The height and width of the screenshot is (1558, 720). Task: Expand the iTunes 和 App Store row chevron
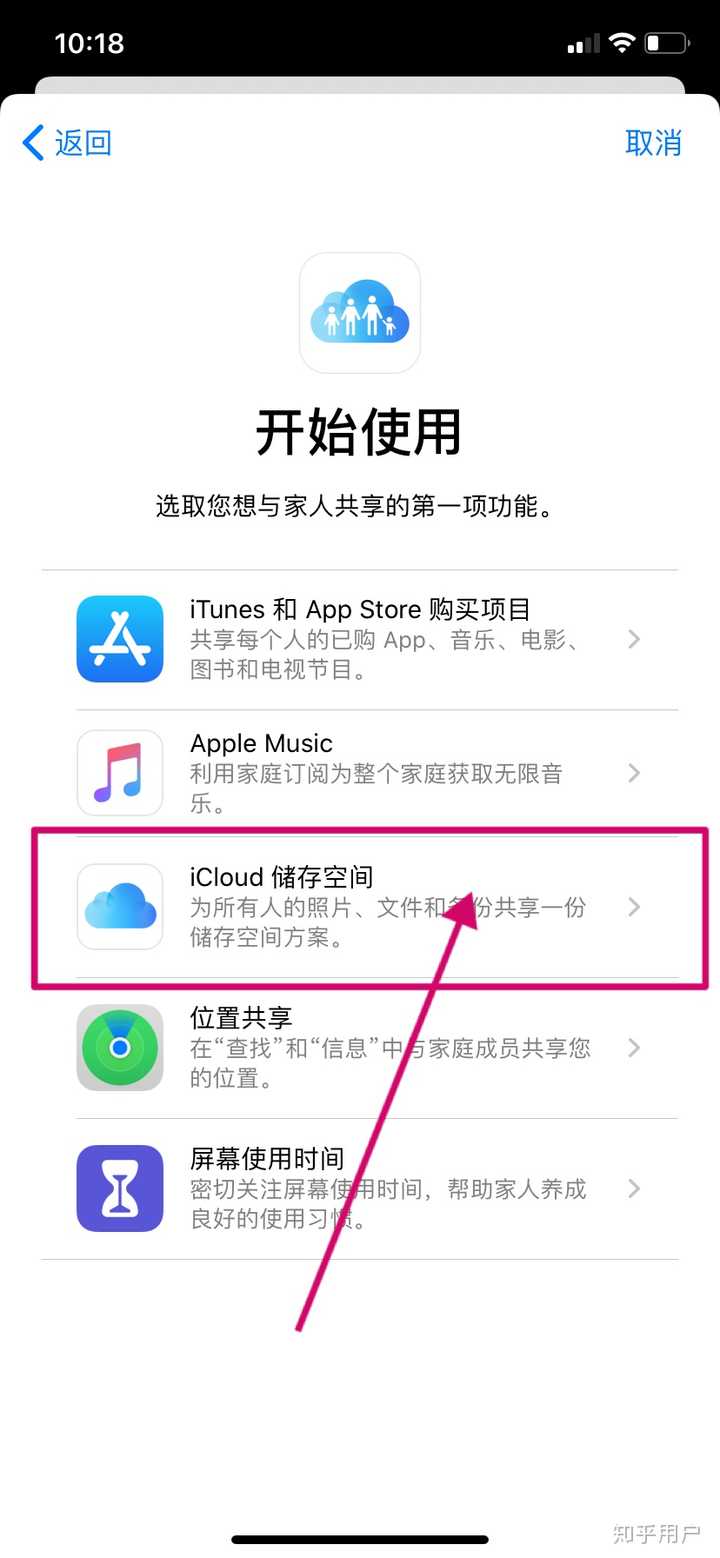634,640
